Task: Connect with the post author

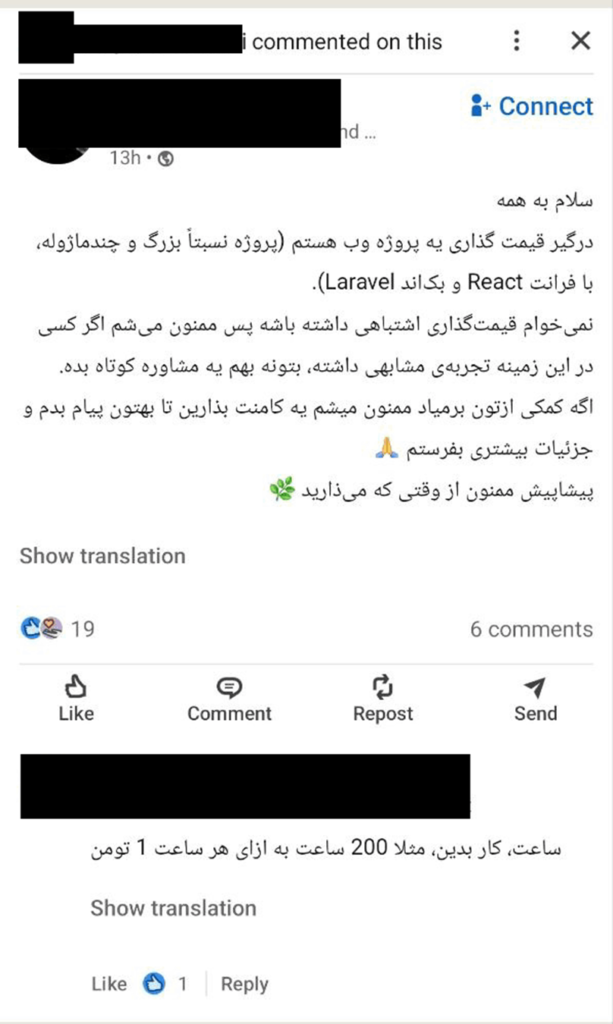Action: [531, 106]
